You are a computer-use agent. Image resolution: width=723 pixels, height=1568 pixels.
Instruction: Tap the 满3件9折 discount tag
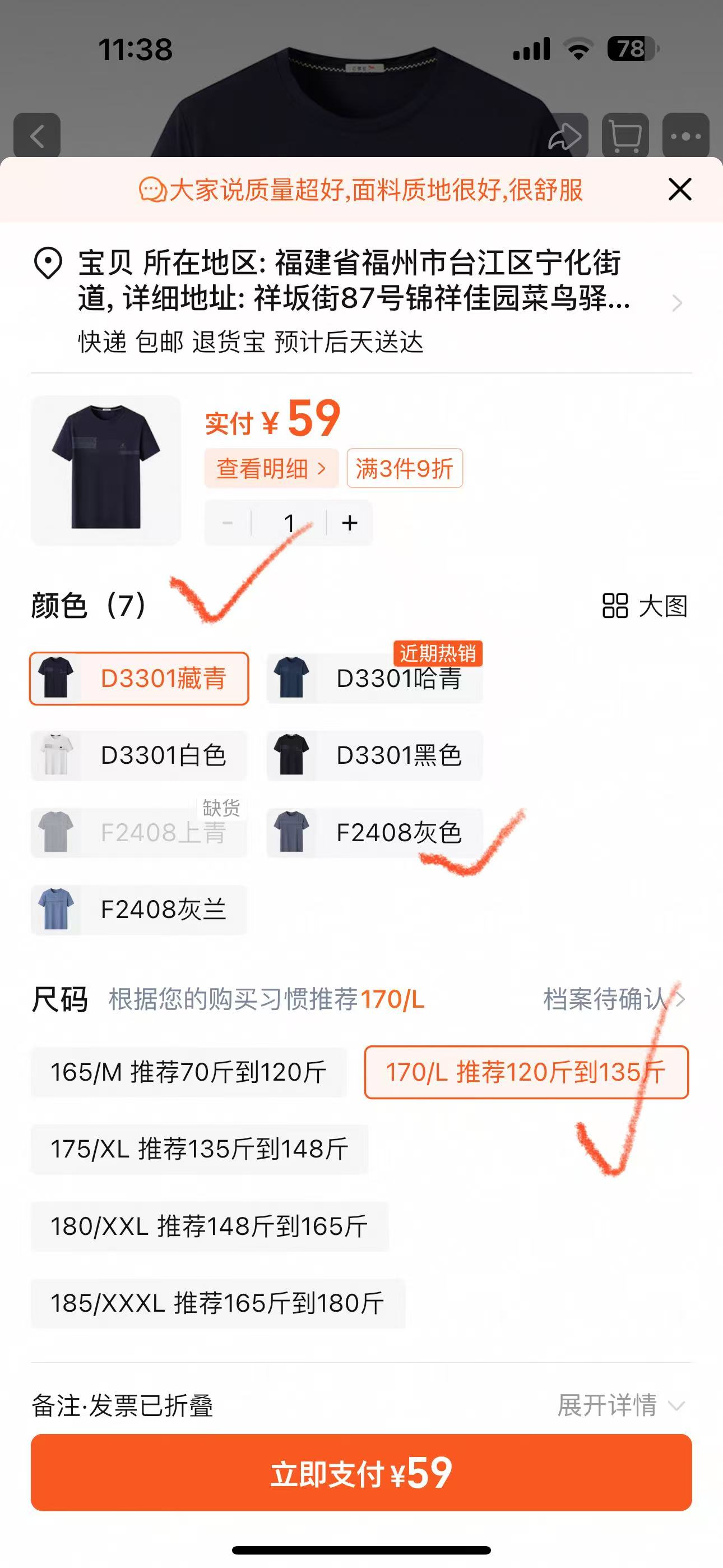(405, 468)
